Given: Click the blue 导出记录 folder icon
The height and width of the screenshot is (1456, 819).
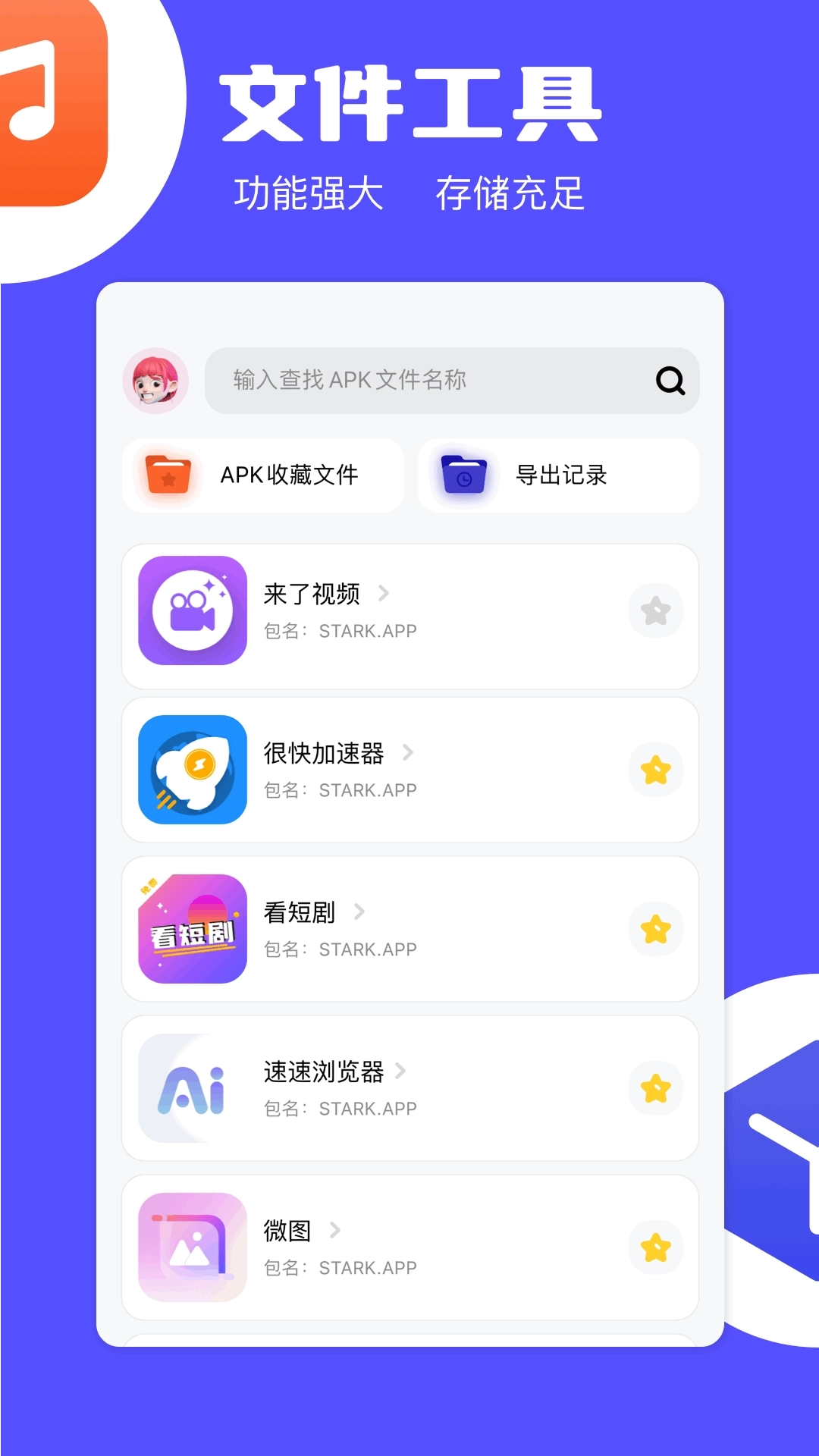Looking at the screenshot, I should [464, 475].
